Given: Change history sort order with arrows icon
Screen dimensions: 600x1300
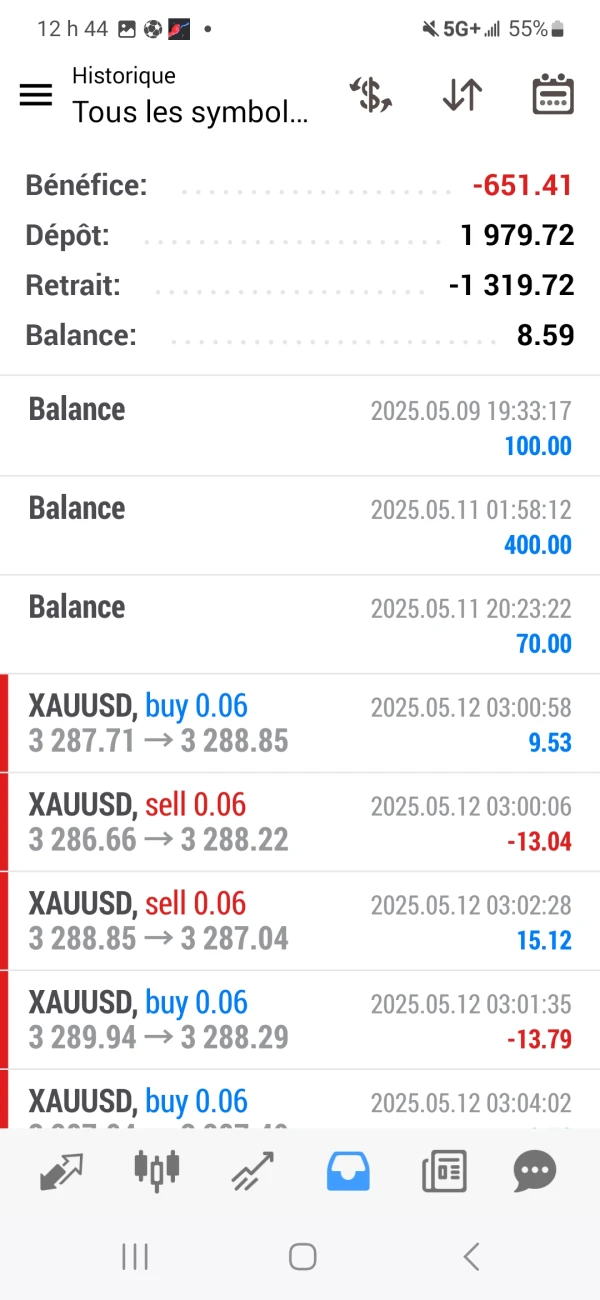Looking at the screenshot, I should [x=462, y=95].
